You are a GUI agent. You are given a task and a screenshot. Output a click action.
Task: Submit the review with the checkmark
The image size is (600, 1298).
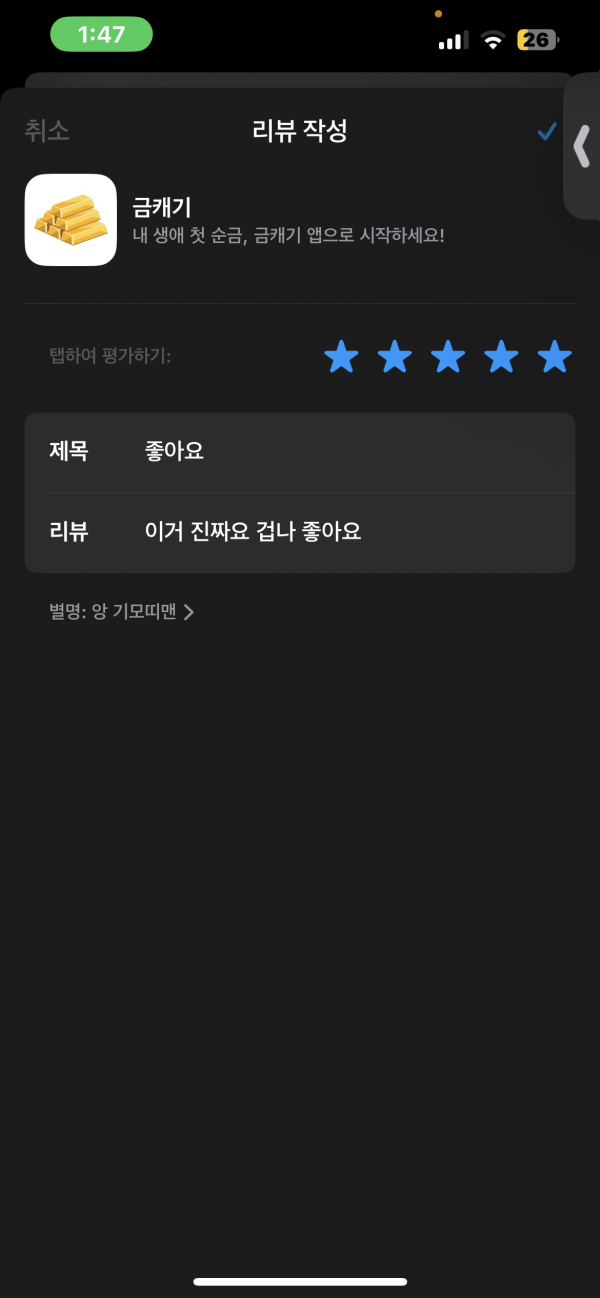tap(546, 131)
